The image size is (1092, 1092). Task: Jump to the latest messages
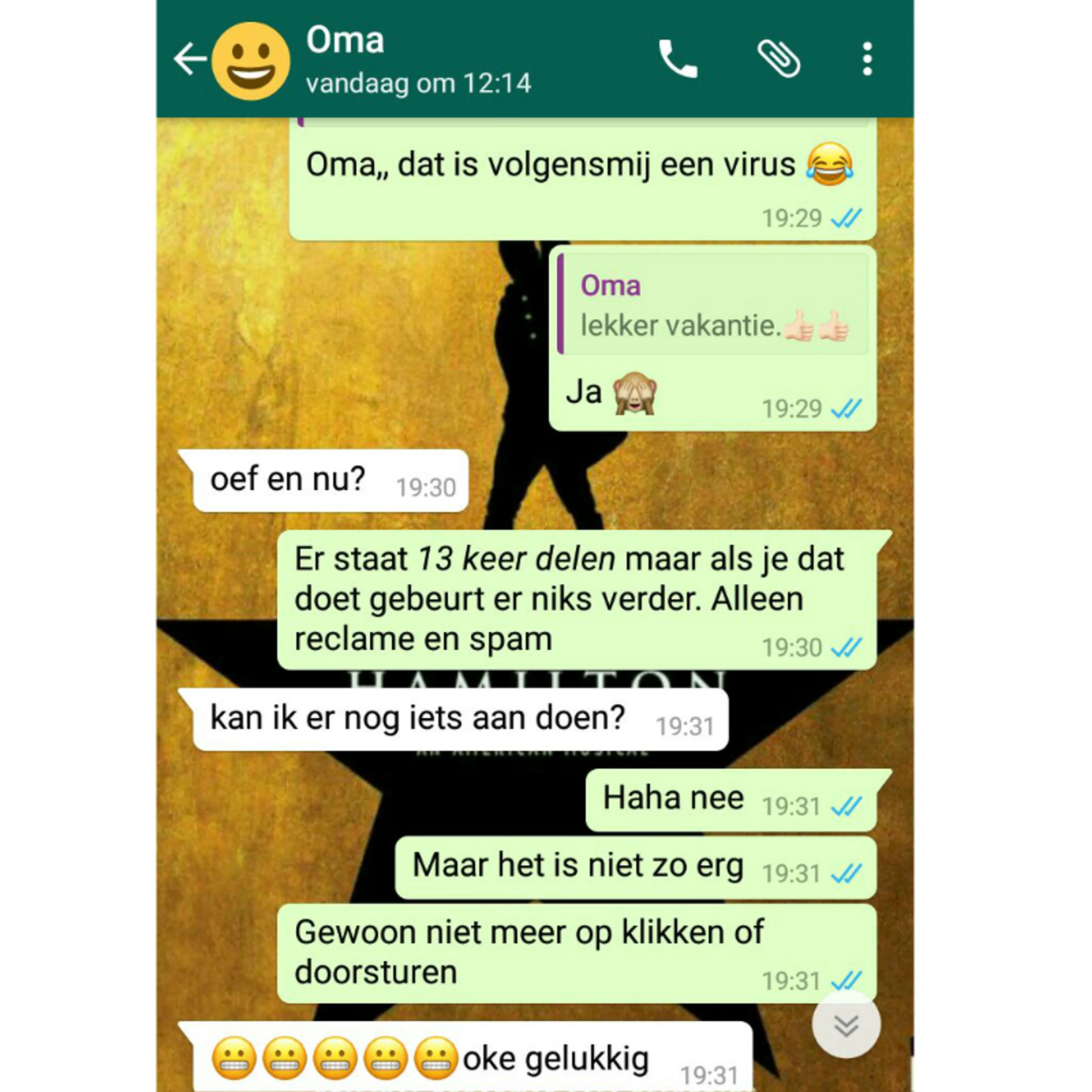[x=845, y=1025]
